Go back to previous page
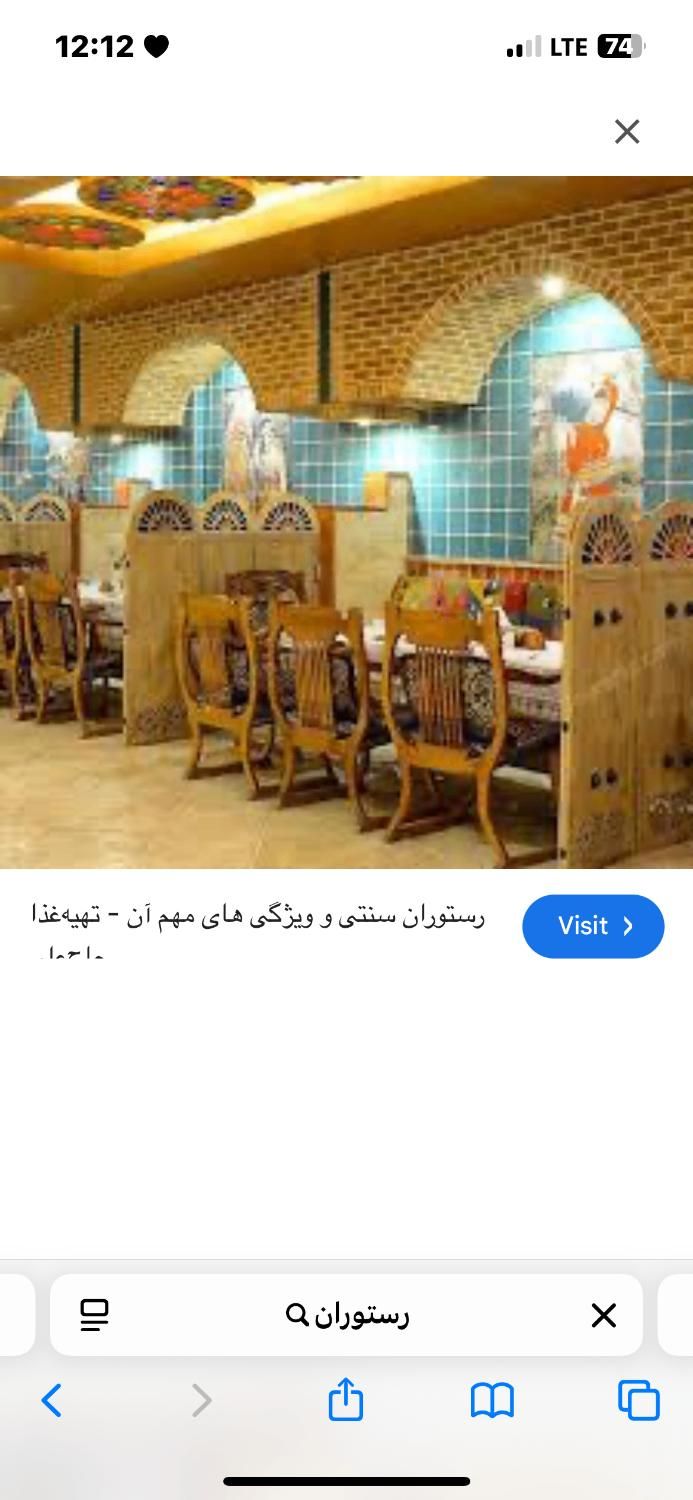Image resolution: width=693 pixels, height=1500 pixels. pos(52,1400)
